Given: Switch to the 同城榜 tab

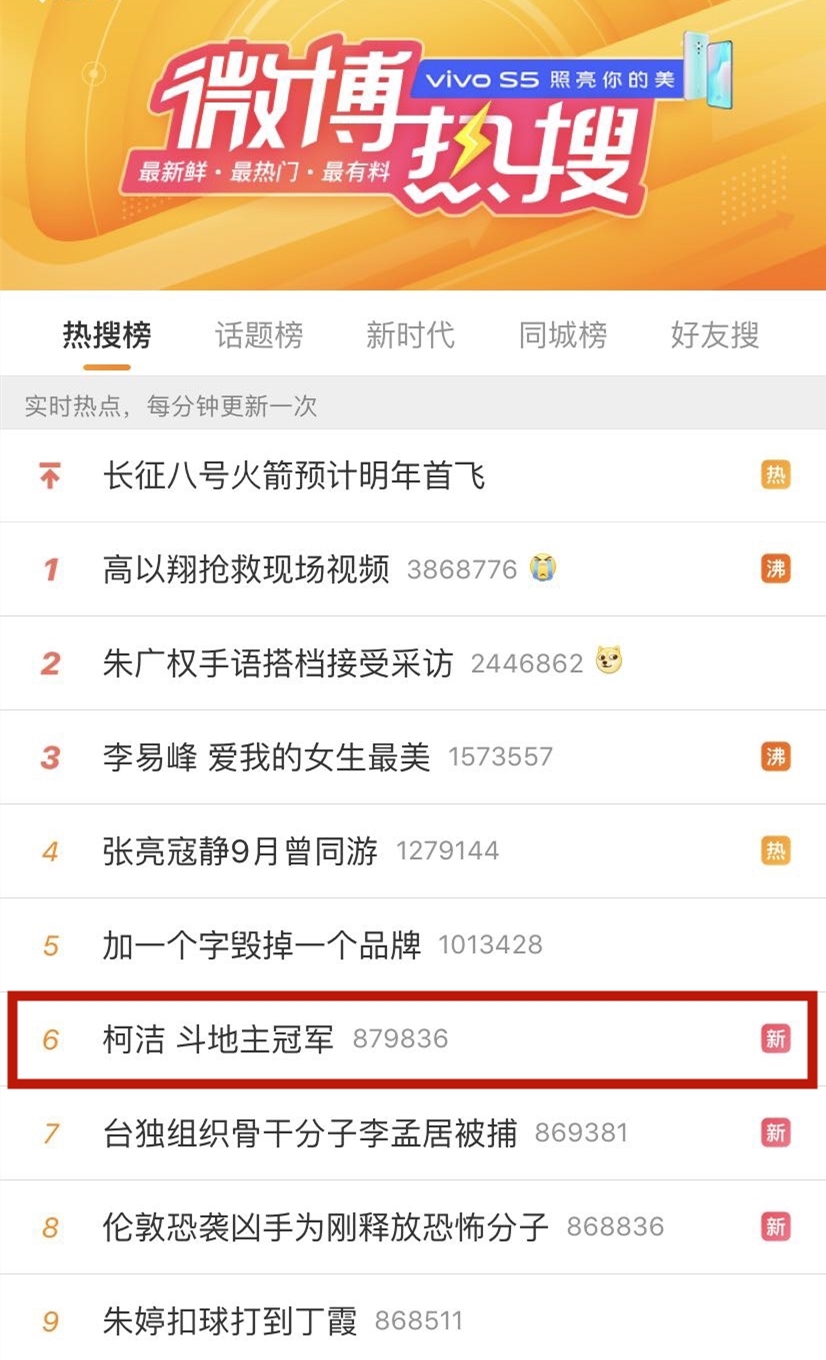Looking at the screenshot, I should pos(563,335).
